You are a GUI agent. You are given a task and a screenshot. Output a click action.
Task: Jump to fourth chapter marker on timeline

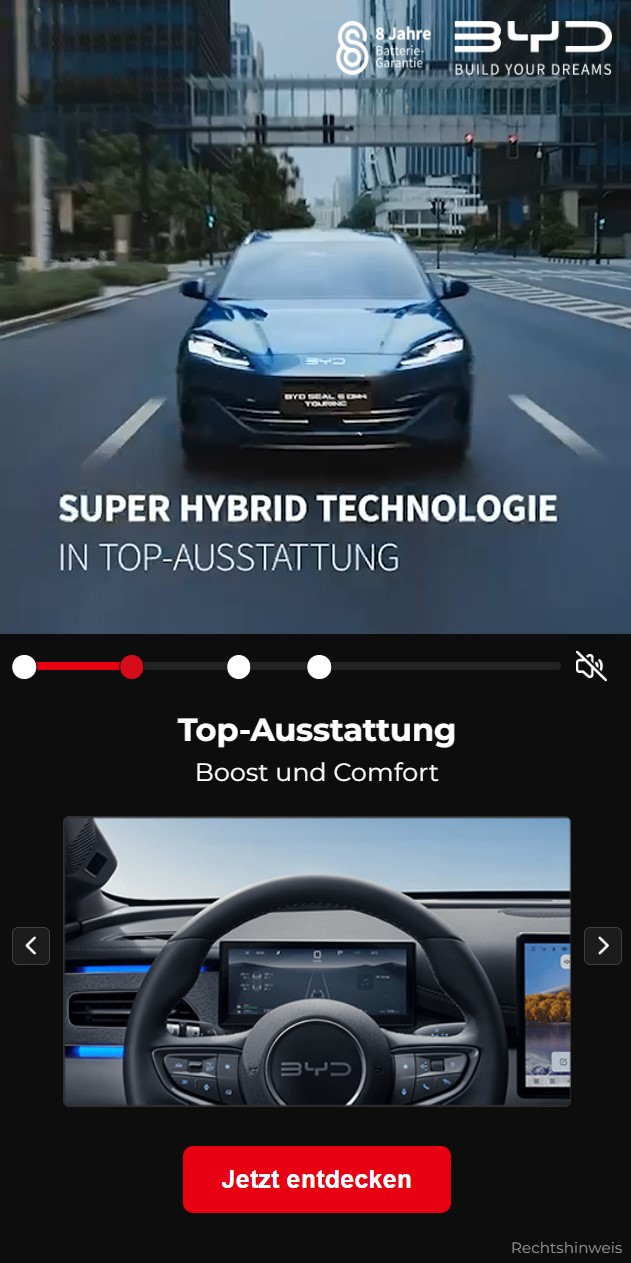pos(319,667)
